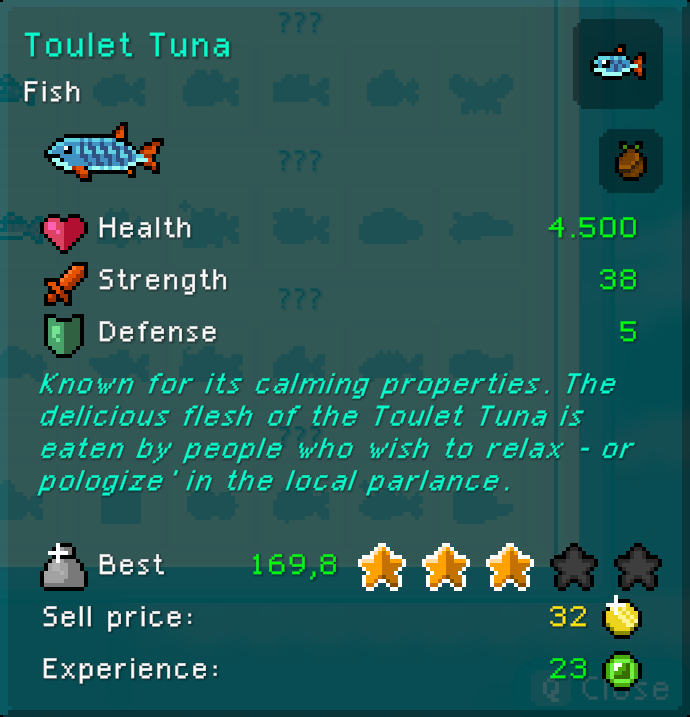Select the Toulet Tuna fish slot icon

(617, 64)
